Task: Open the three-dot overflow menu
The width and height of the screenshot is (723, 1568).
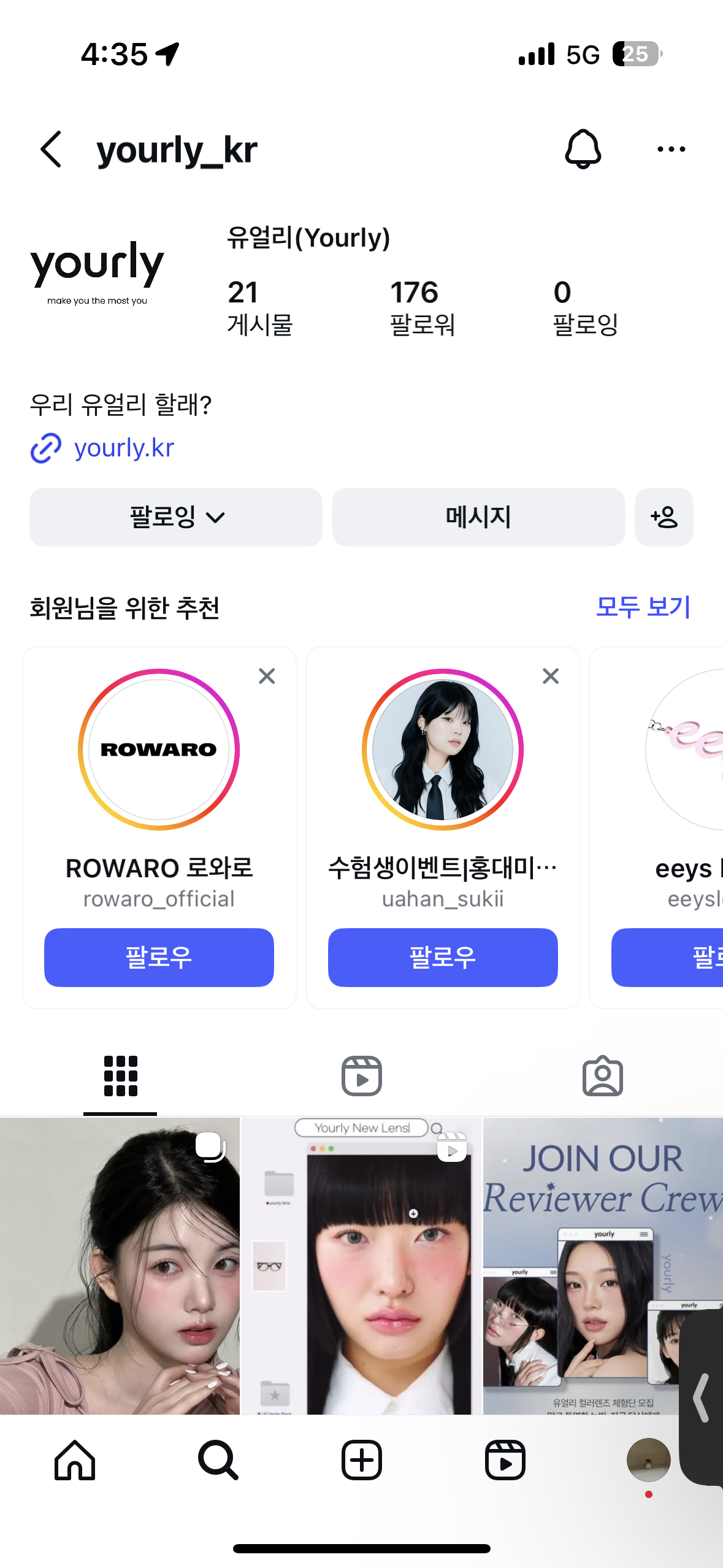Action: point(671,149)
